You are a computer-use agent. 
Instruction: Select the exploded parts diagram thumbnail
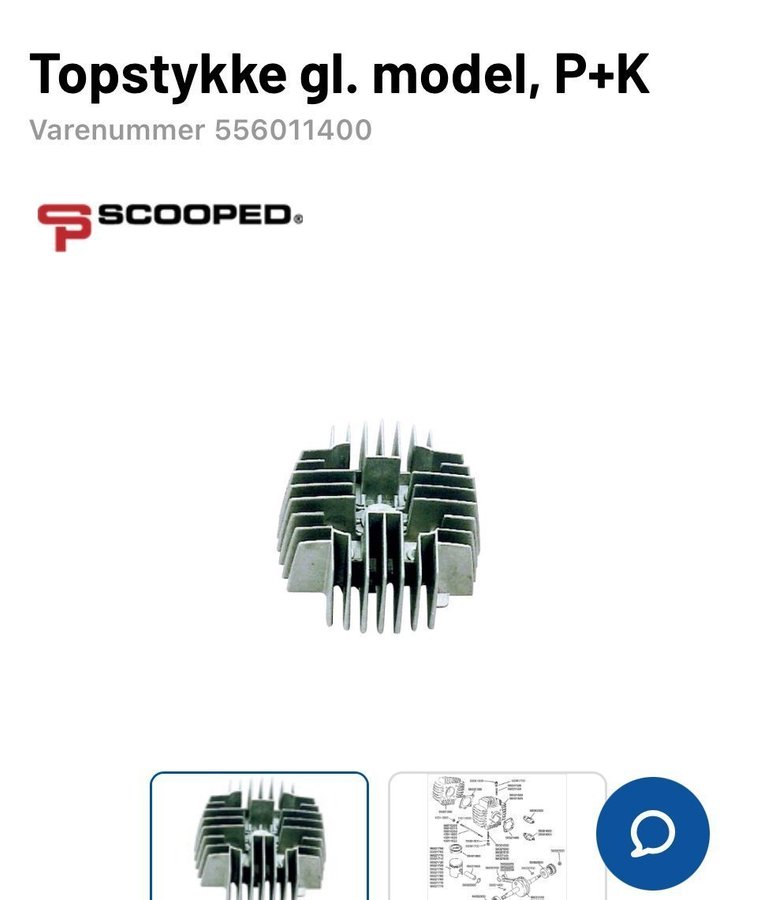pyautogui.click(x=497, y=838)
